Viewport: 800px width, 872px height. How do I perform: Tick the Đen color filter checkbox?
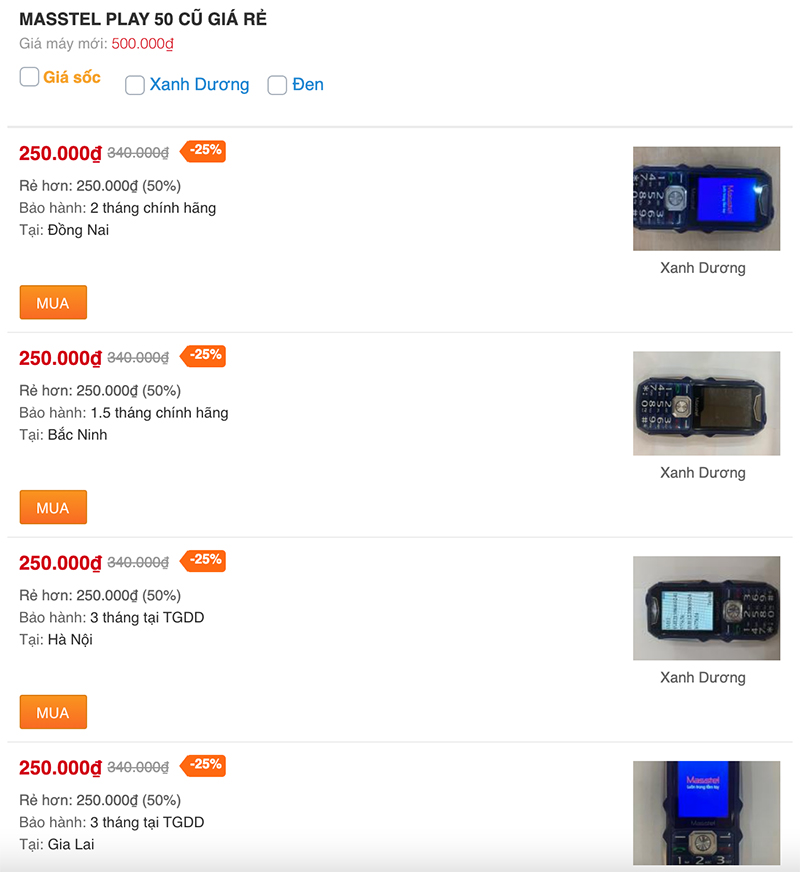(277, 85)
